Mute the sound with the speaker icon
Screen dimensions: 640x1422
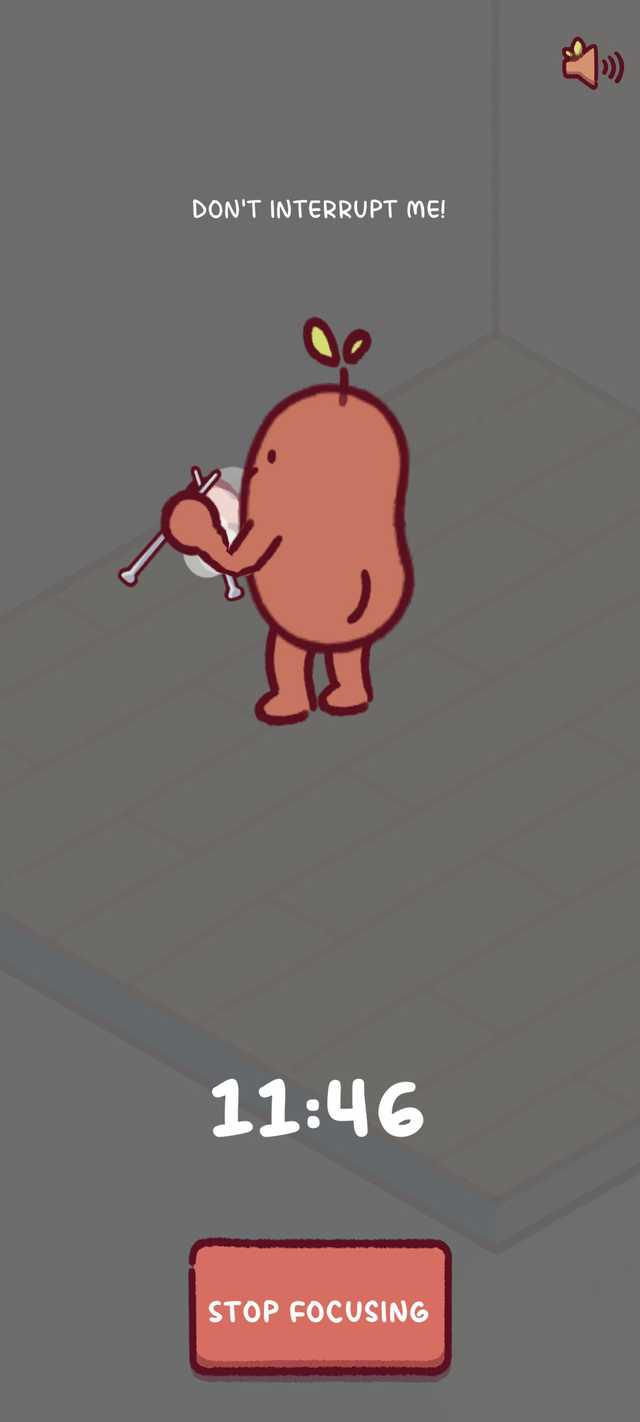tap(592, 64)
